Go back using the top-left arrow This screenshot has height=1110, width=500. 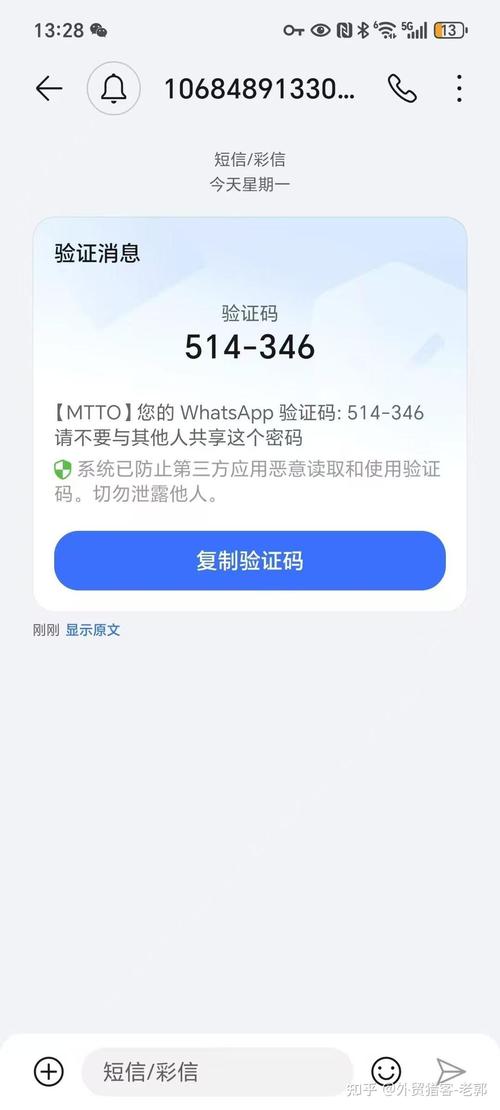click(x=49, y=88)
